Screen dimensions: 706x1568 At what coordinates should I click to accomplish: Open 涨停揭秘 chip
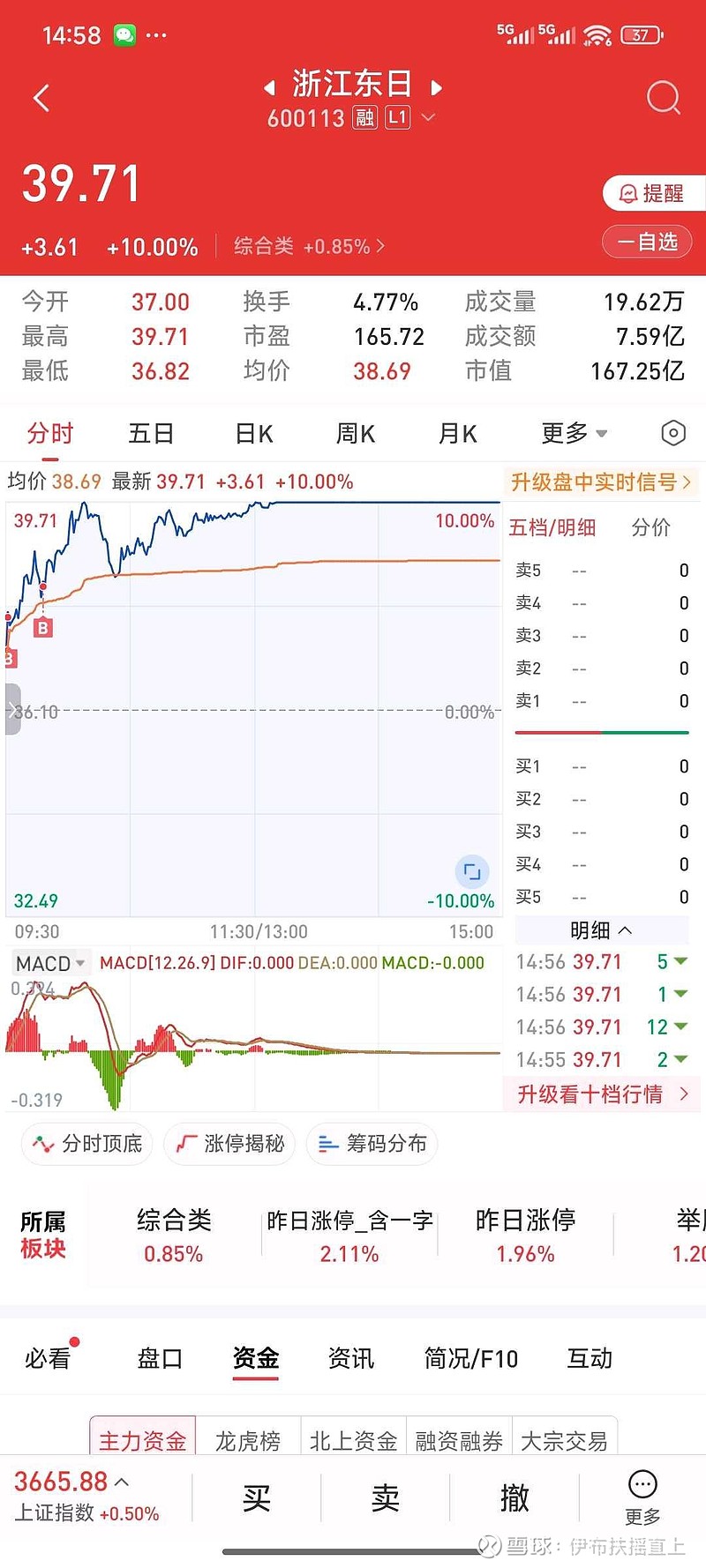click(231, 1144)
